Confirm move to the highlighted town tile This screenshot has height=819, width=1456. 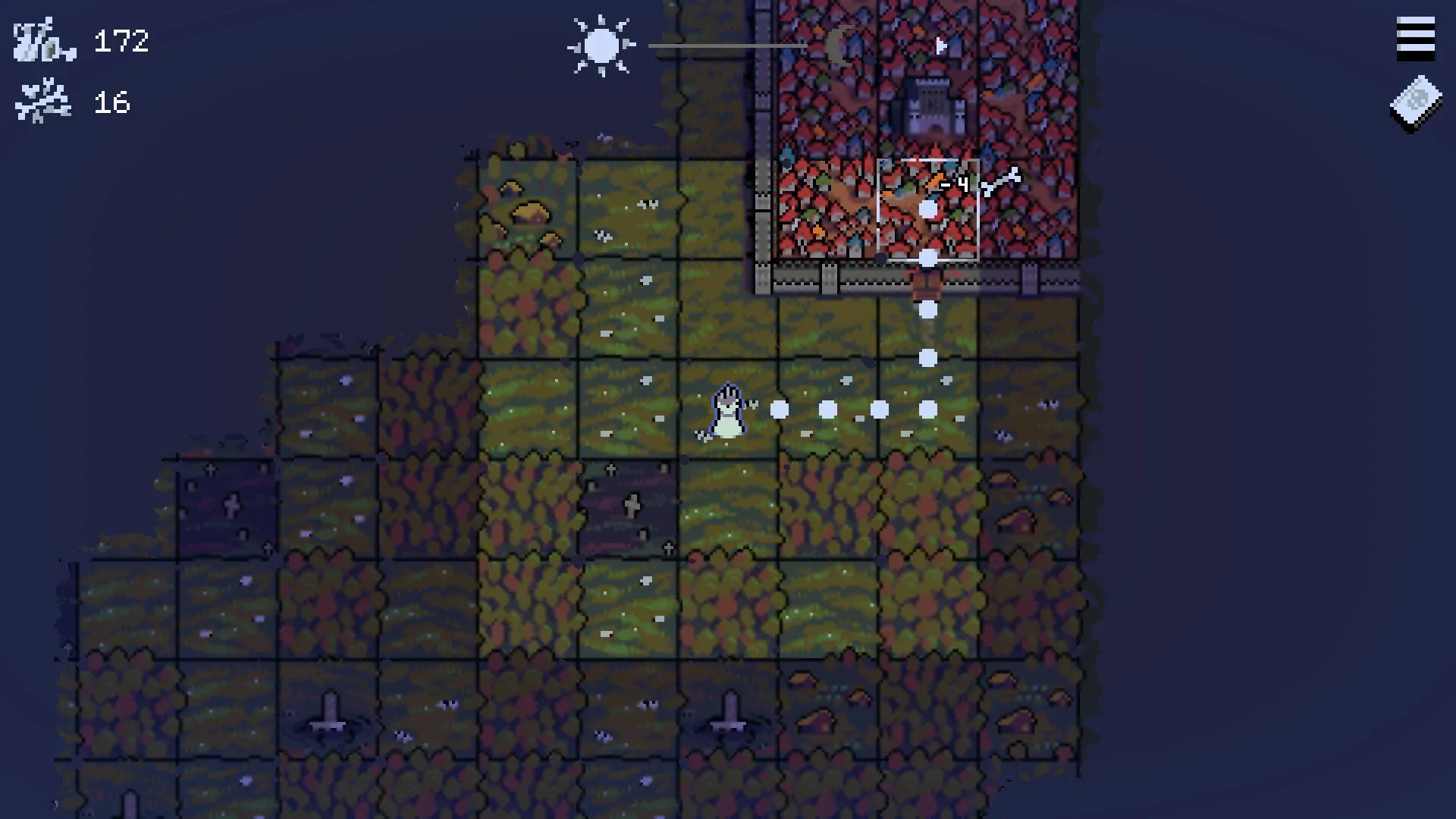pyautogui.click(x=927, y=210)
